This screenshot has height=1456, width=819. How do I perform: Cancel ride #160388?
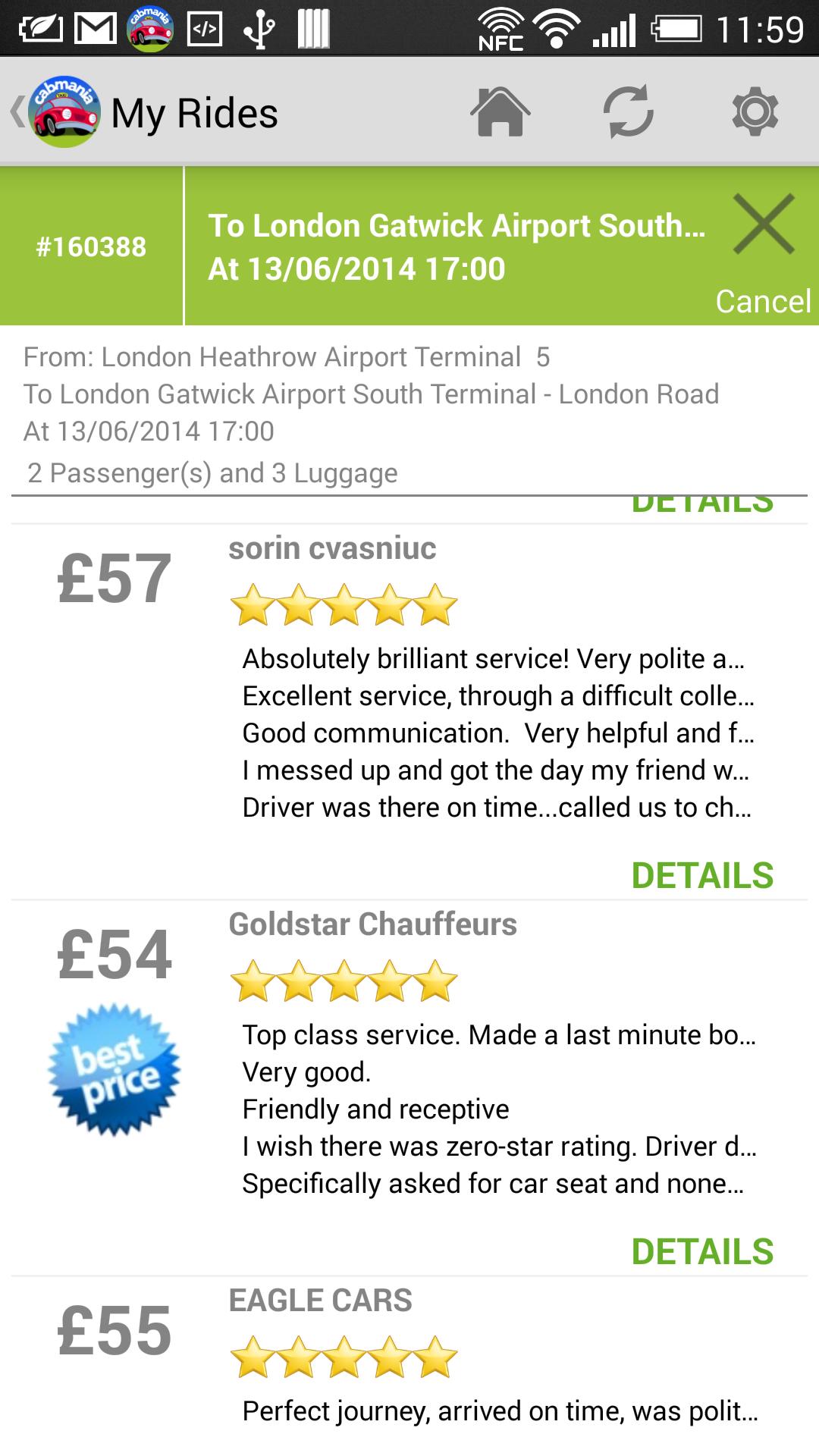point(763,250)
